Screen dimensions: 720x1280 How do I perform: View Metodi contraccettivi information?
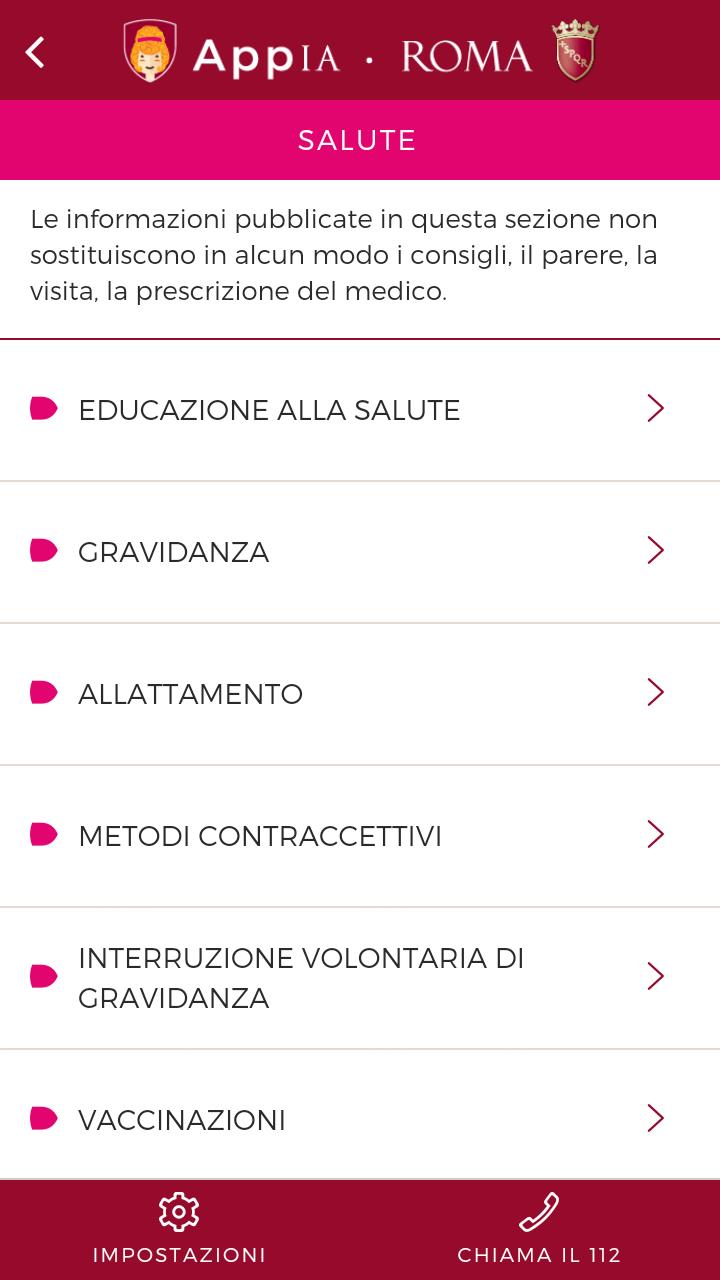(360, 836)
